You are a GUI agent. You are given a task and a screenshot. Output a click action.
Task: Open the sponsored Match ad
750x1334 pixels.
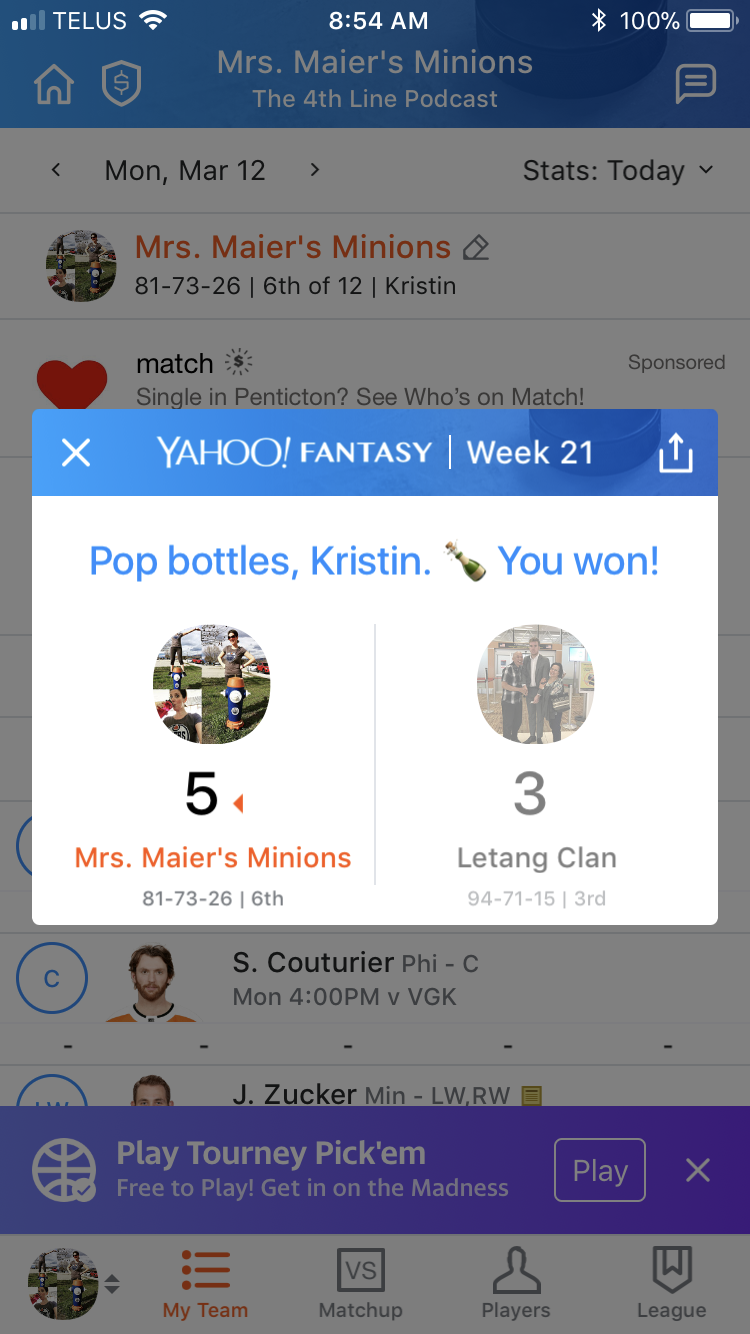point(360,379)
